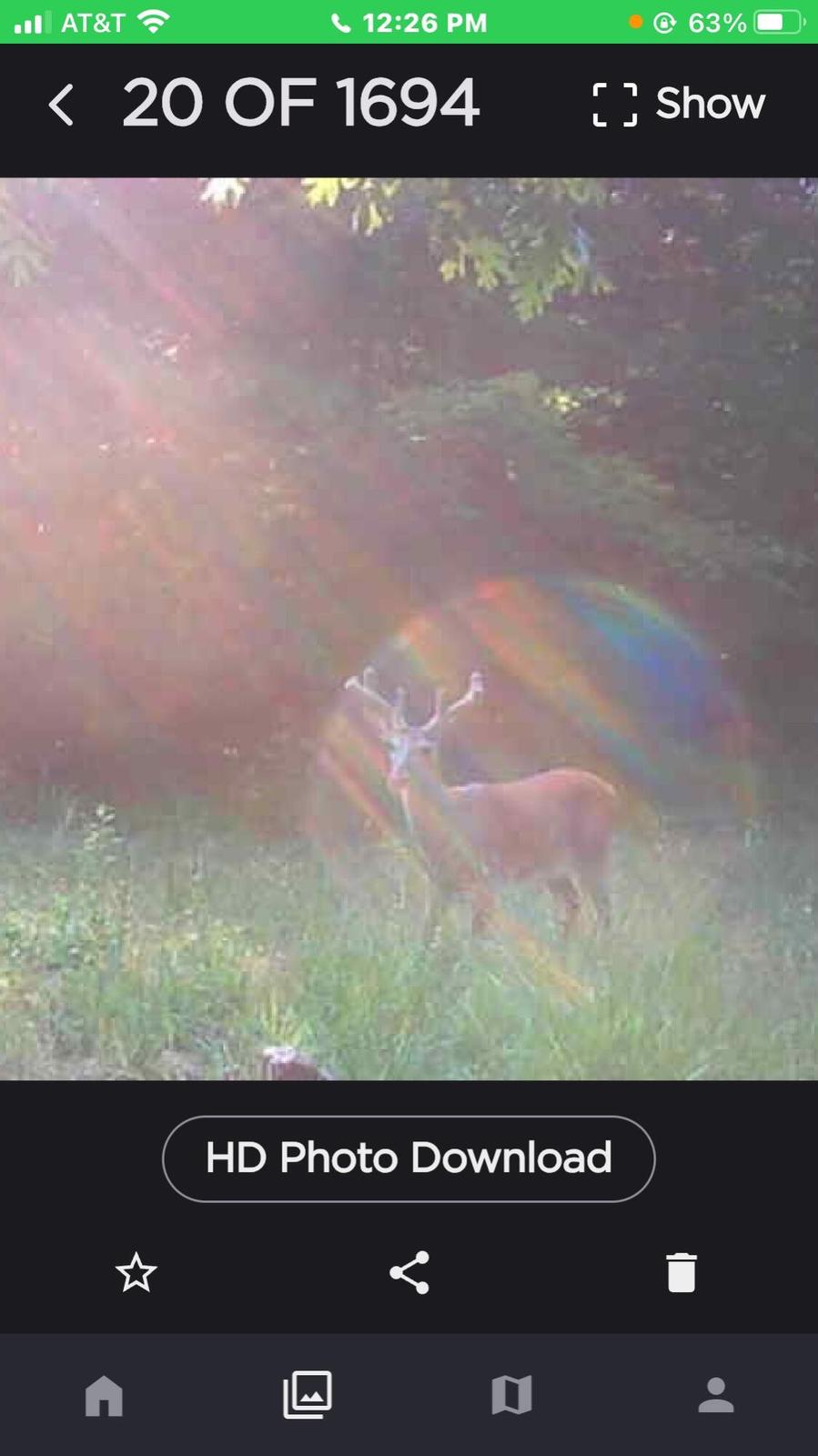Delete this photo with the trash icon
This screenshot has height=1456, width=818.
682,1272
